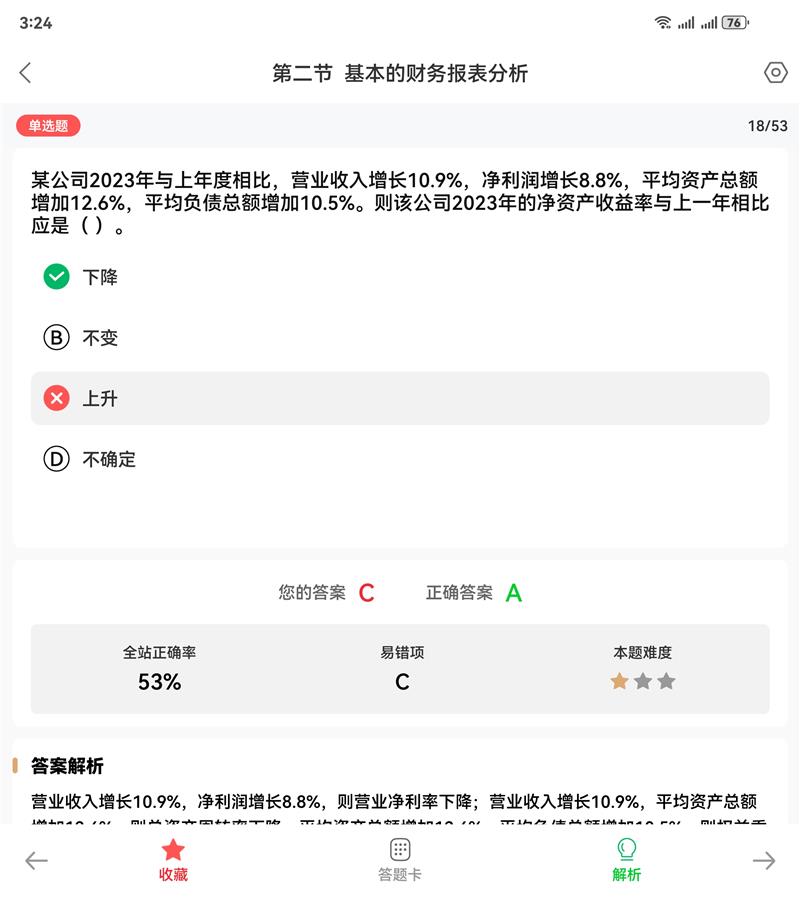
Task: Pick option D 不确定
Action: 400,459
